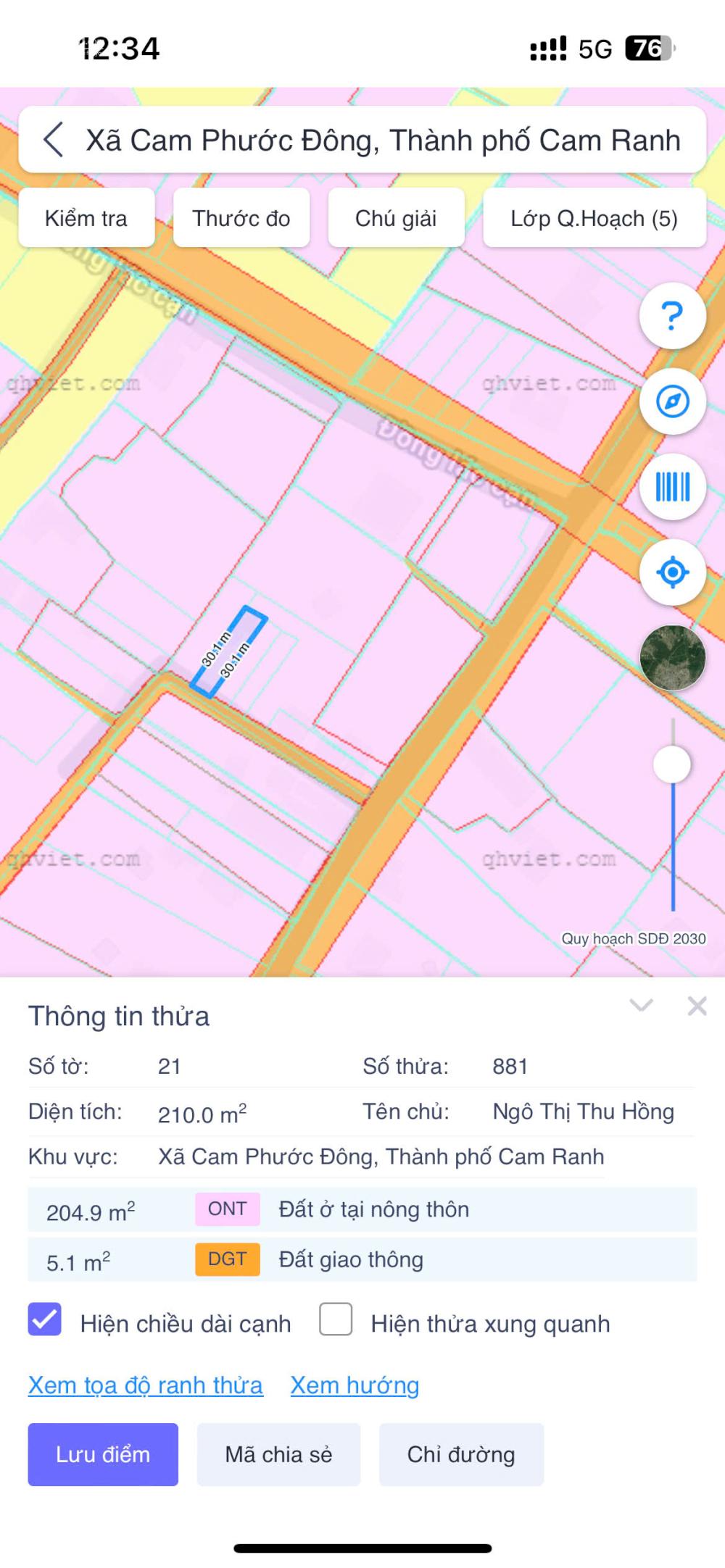Open the Kiểm tra tool
The height and width of the screenshot is (1568, 725).
click(x=87, y=217)
